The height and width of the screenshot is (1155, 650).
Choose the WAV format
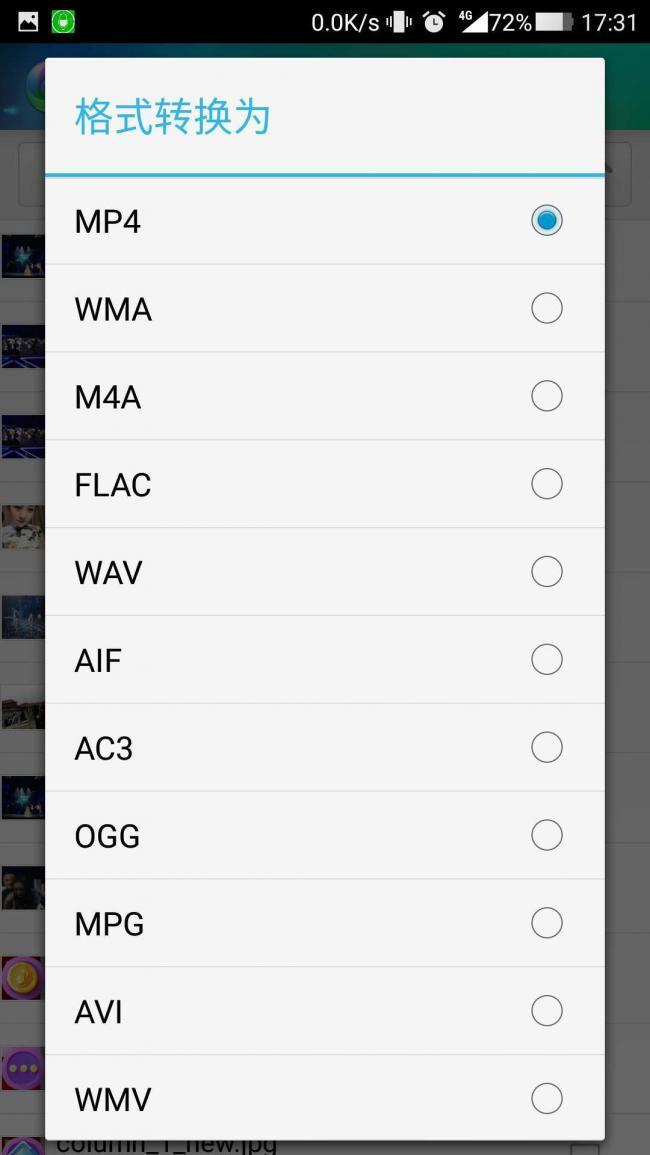[546, 572]
